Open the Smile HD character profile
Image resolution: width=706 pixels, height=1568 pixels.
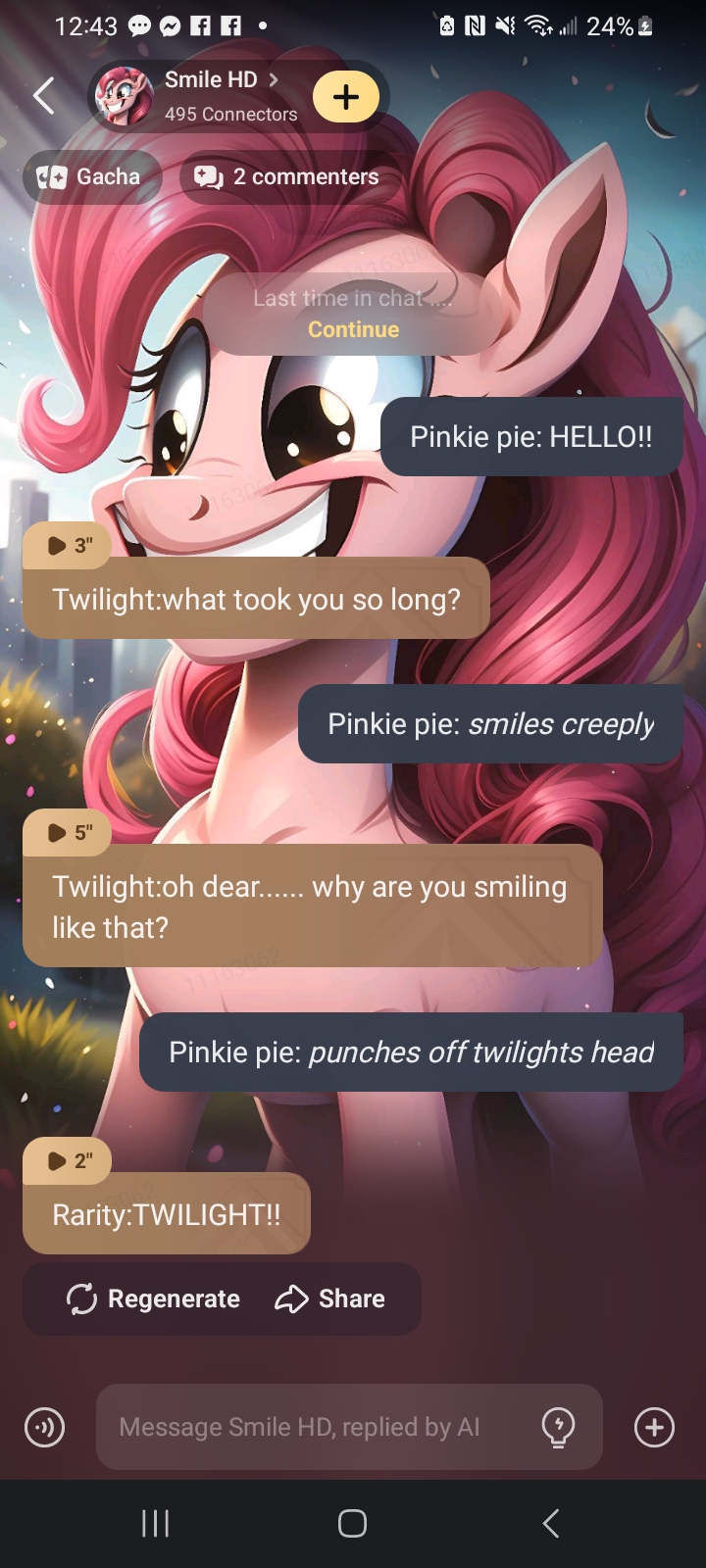(x=211, y=96)
